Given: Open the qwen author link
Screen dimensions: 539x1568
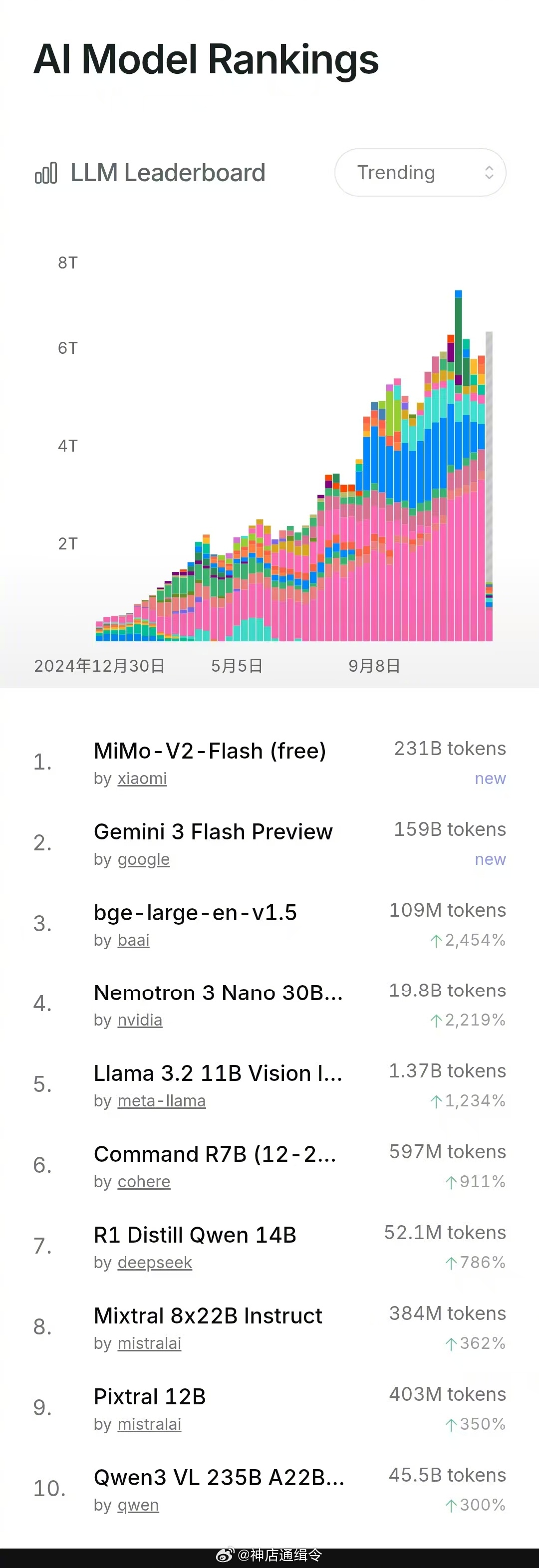Looking at the screenshot, I should (138, 1505).
